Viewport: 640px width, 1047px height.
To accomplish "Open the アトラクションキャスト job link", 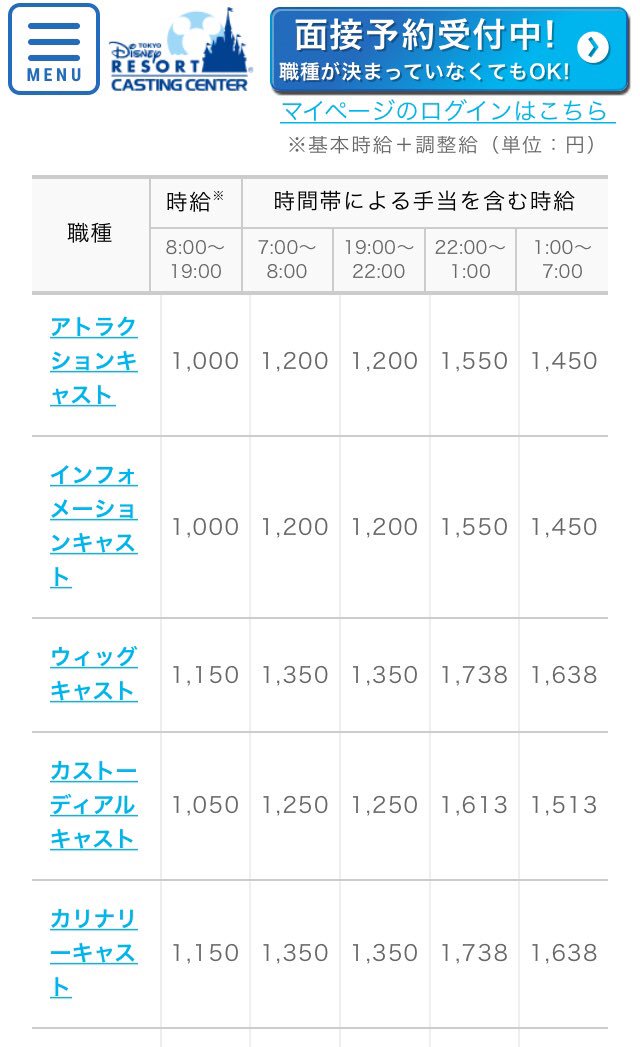I will click(x=94, y=361).
